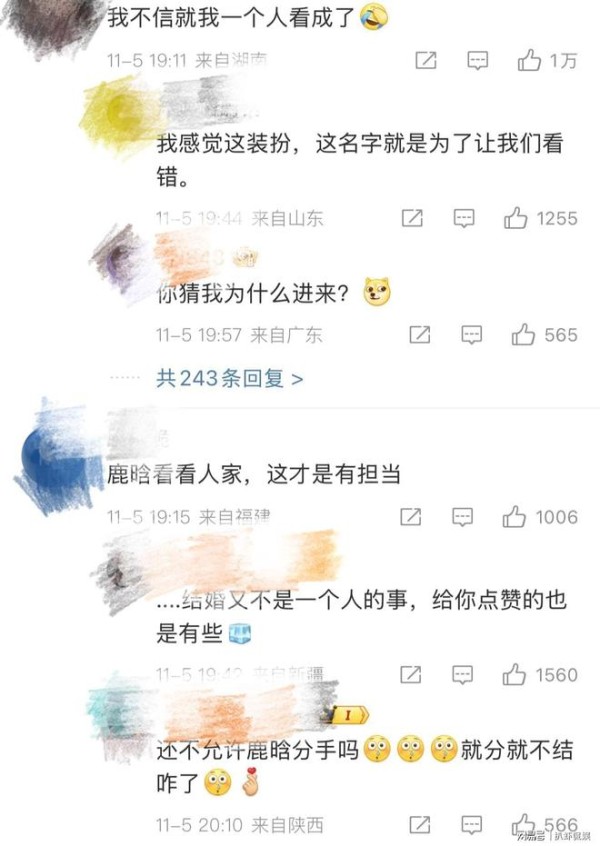Viewport: 600px width, 846px height.
Task: Reply to the comment '还不允许鹿晗分手吗'
Action: point(471,823)
